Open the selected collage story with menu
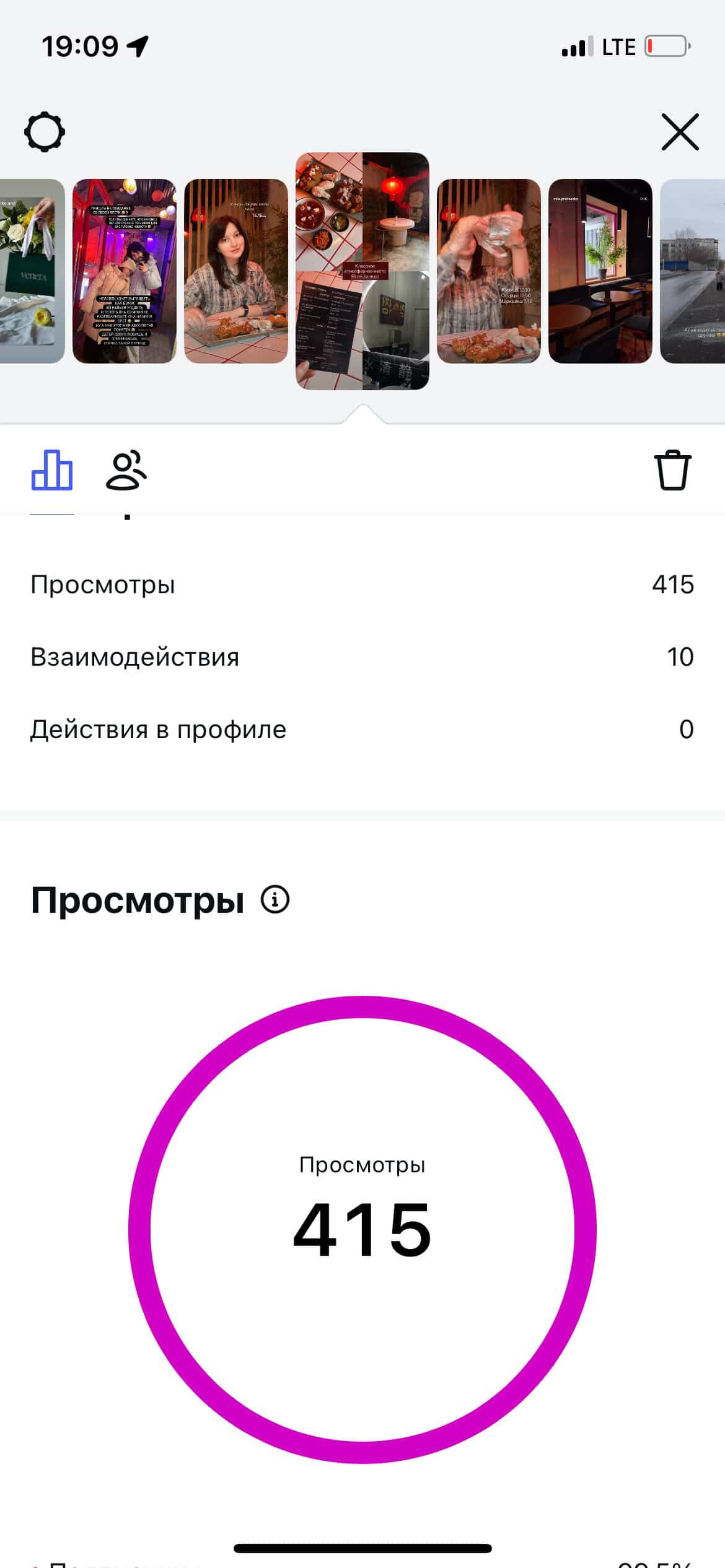Image resolution: width=725 pixels, height=1568 pixels. pos(362,271)
